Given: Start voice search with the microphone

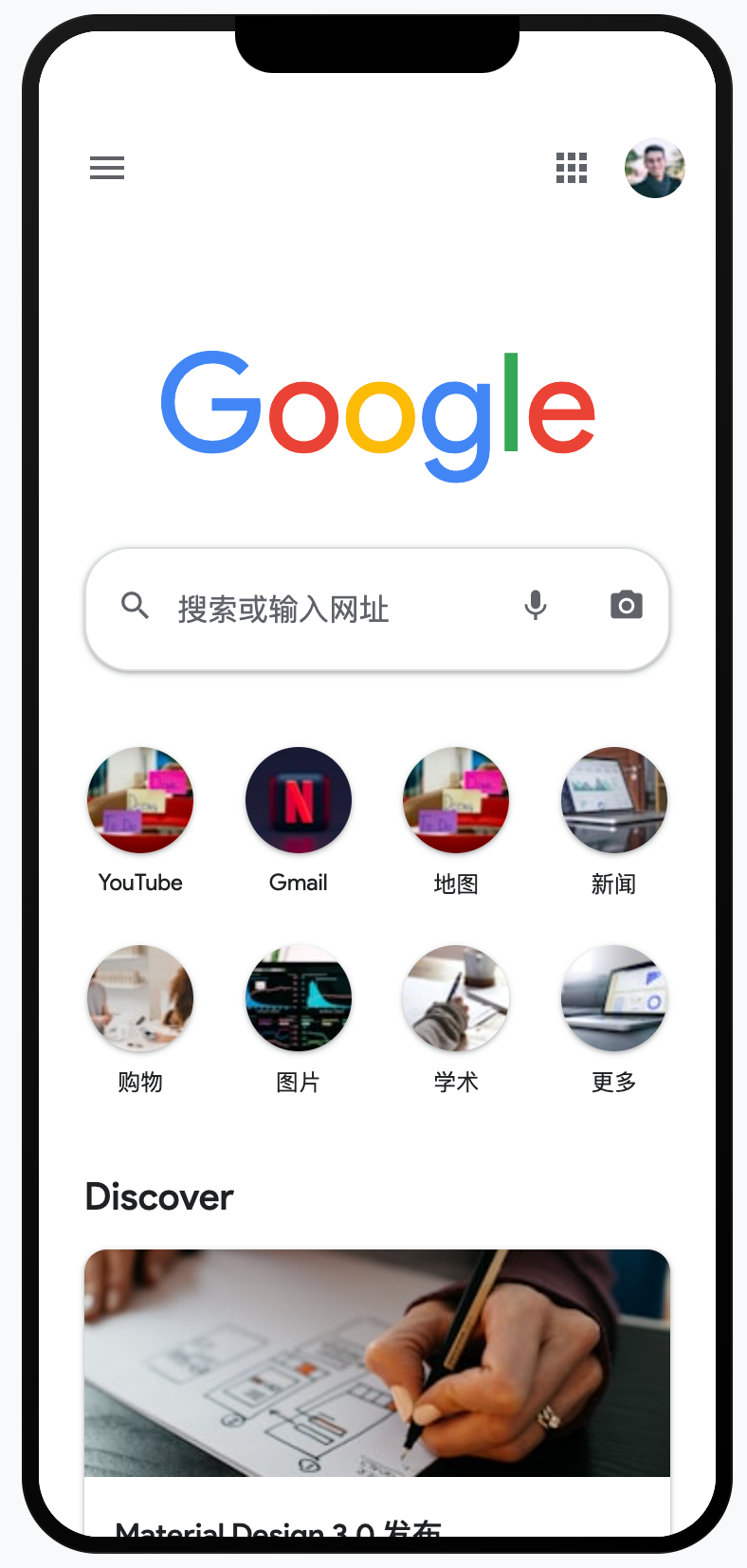Looking at the screenshot, I should [x=536, y=605].
